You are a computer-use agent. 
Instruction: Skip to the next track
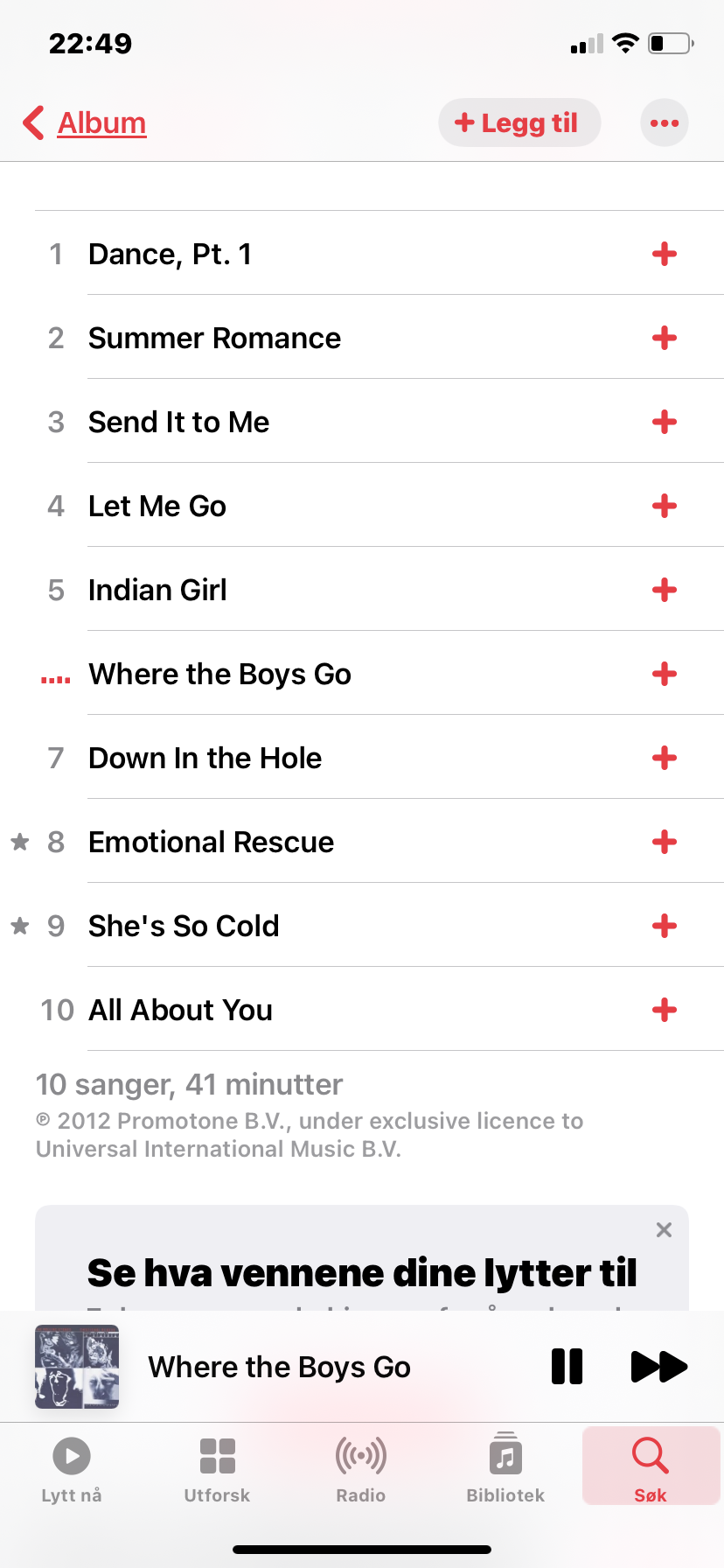pos(659,1367)
